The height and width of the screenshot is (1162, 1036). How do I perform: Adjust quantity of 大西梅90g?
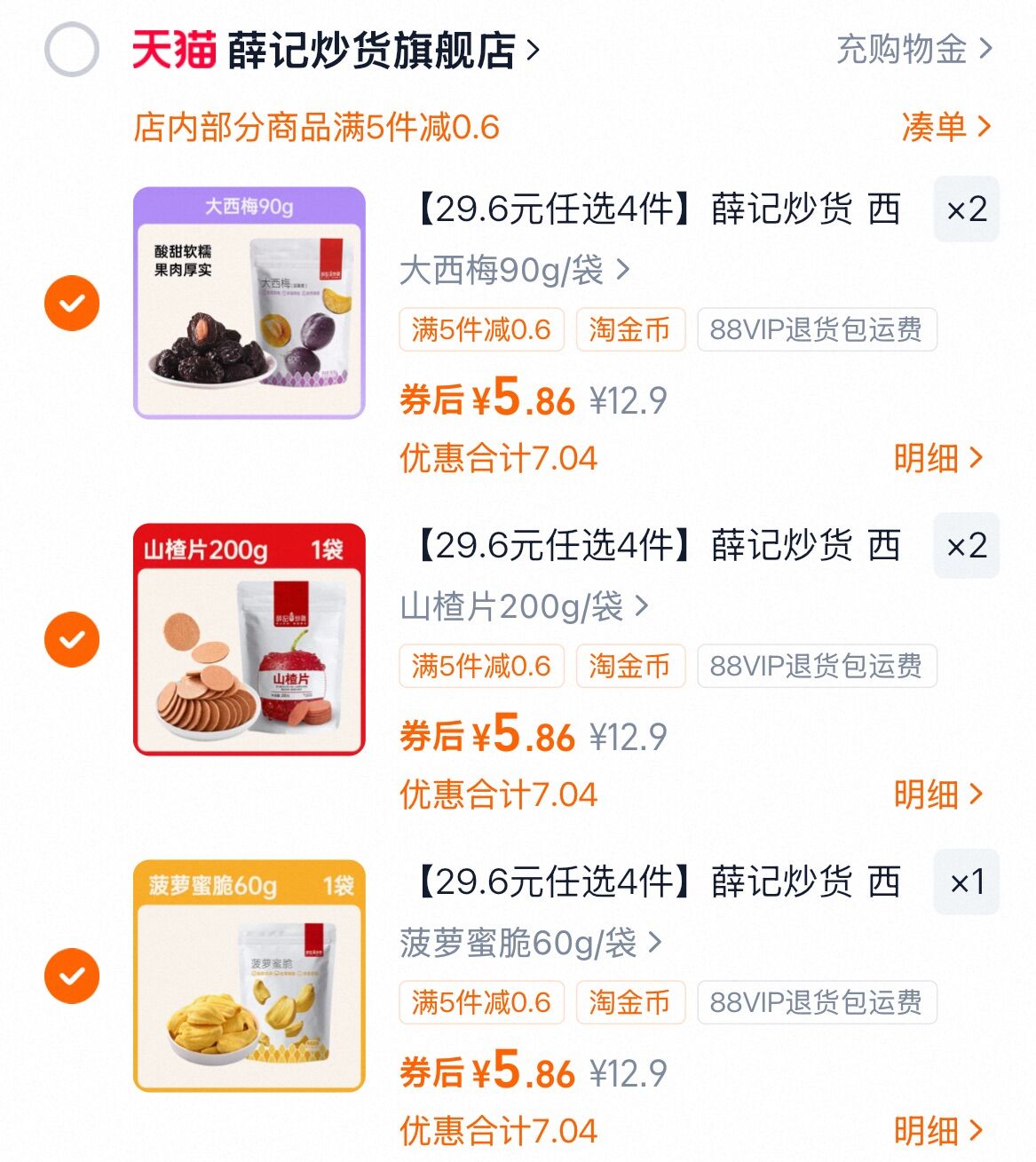pos(966,209)
